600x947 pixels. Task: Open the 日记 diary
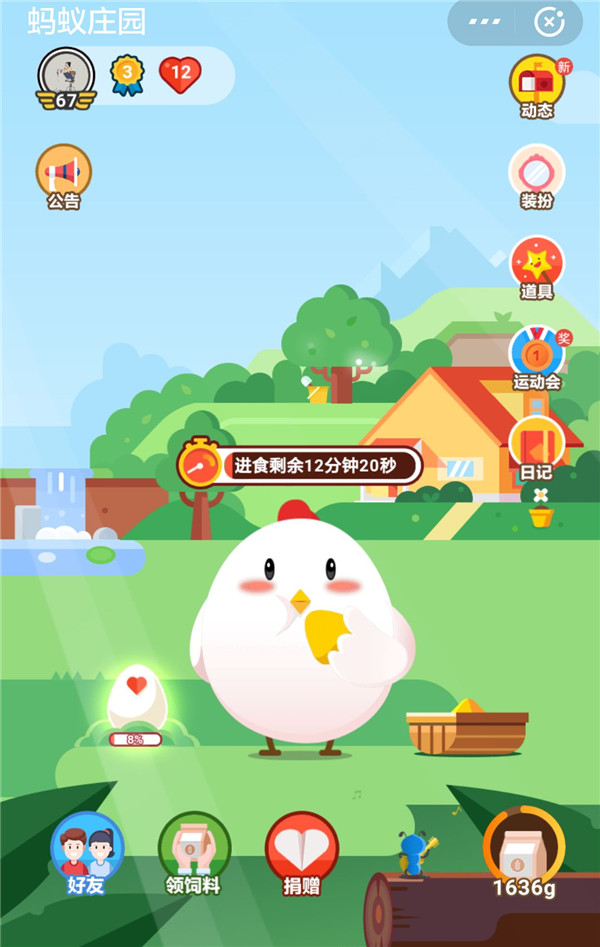537,447
